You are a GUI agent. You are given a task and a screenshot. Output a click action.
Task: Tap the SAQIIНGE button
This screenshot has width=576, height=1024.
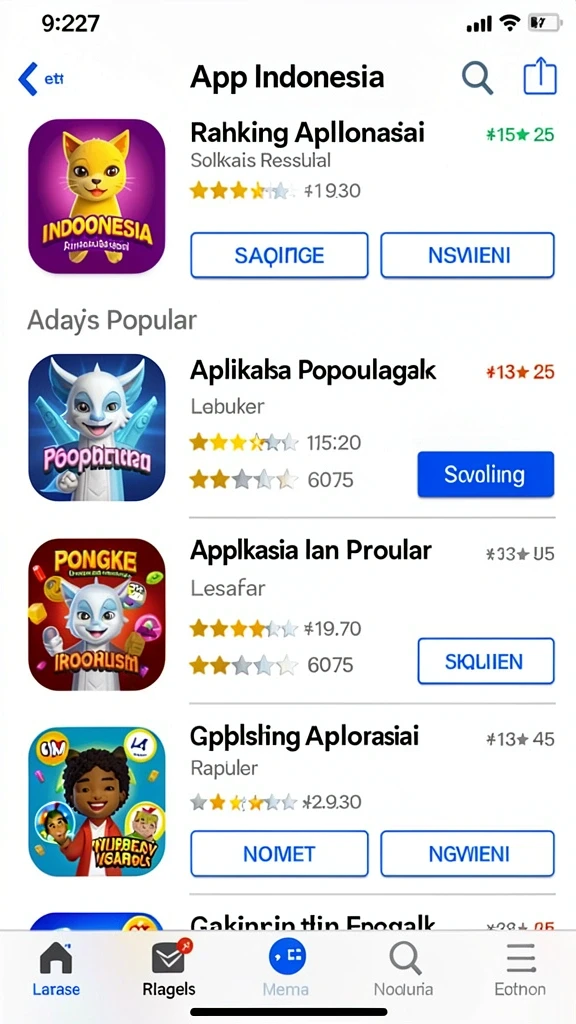coord(280,255)
